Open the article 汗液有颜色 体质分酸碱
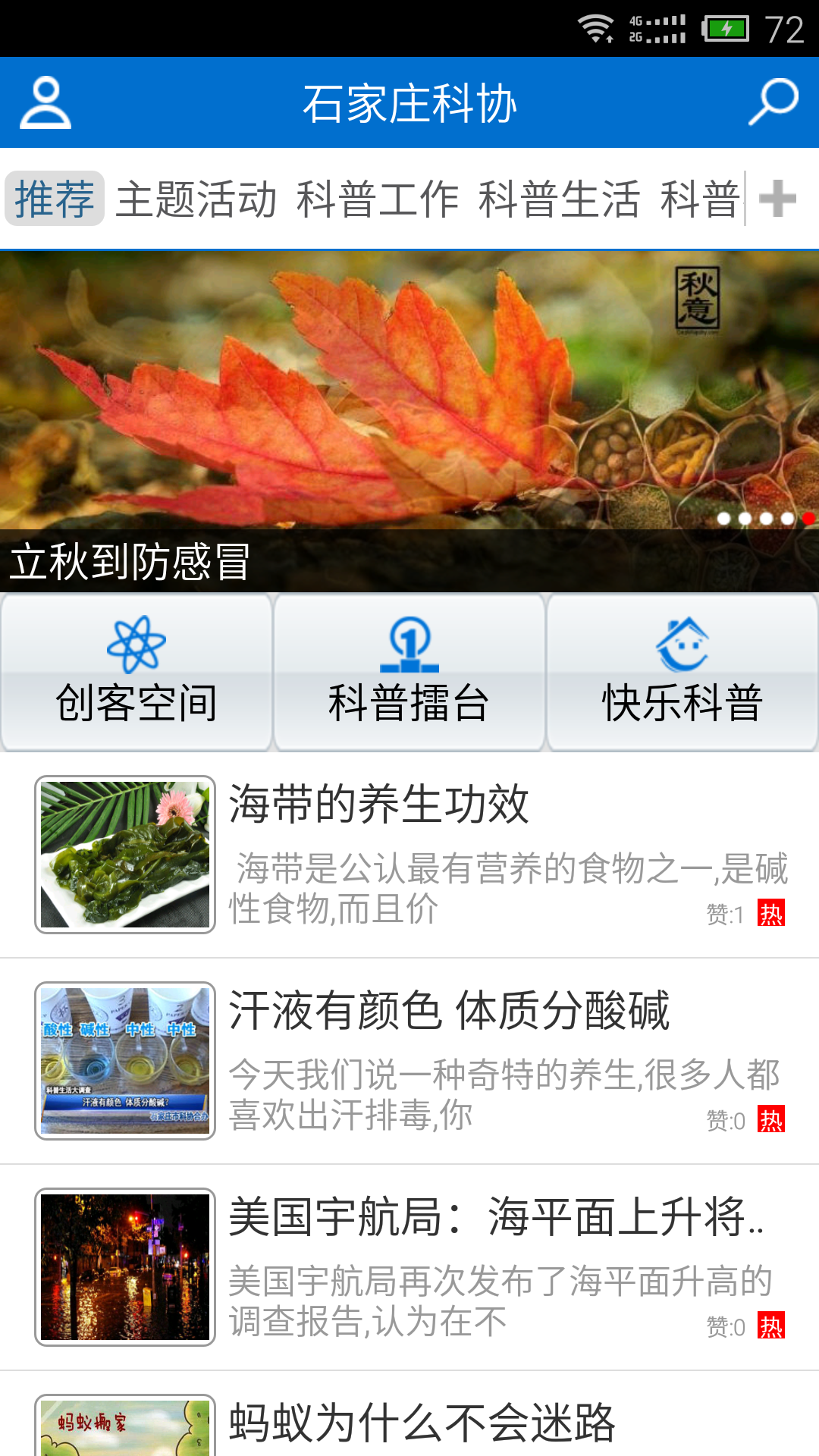 click(409, 1061)
